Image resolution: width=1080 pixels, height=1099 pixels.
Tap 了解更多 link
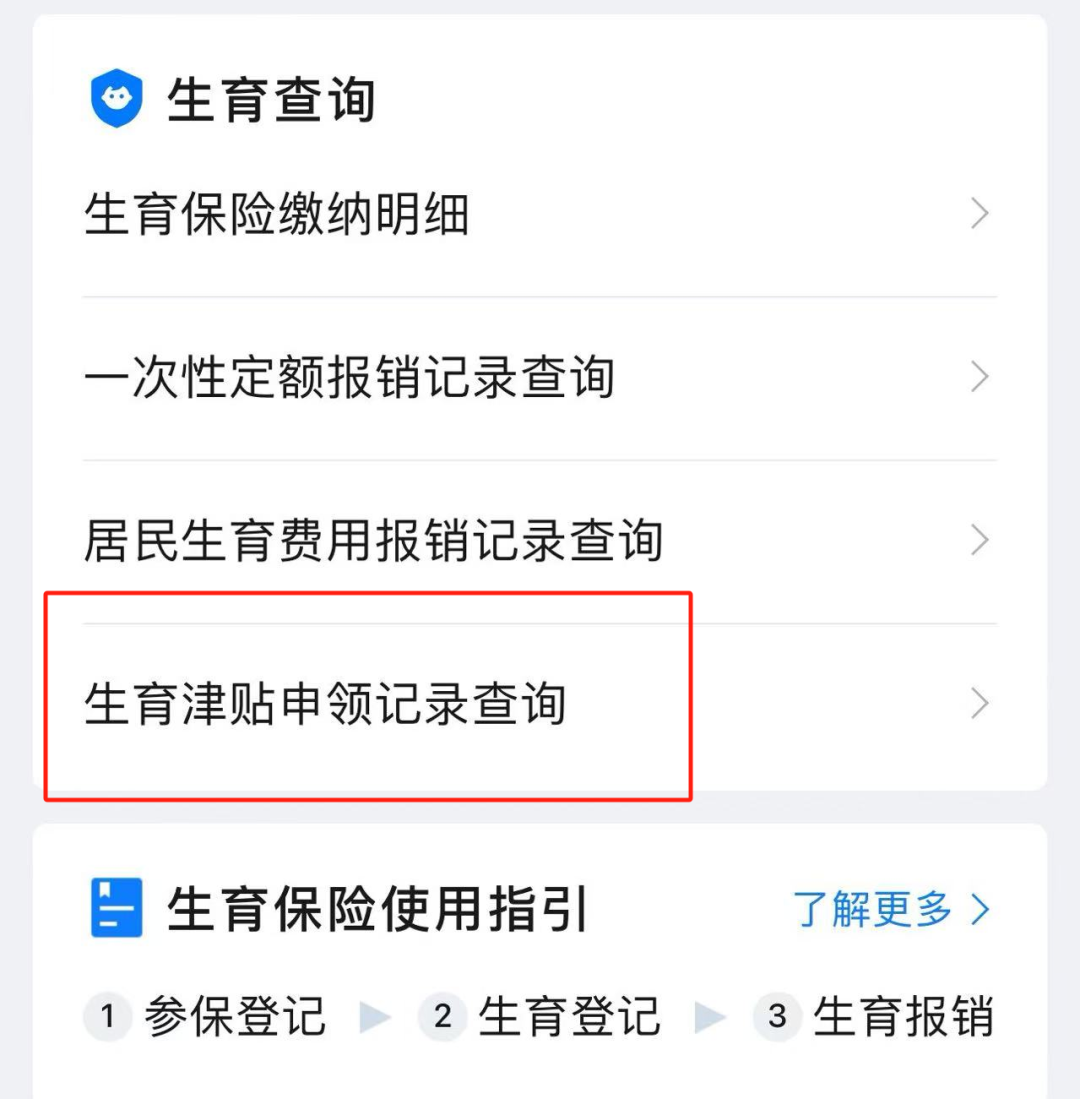(x=890, y=909)
